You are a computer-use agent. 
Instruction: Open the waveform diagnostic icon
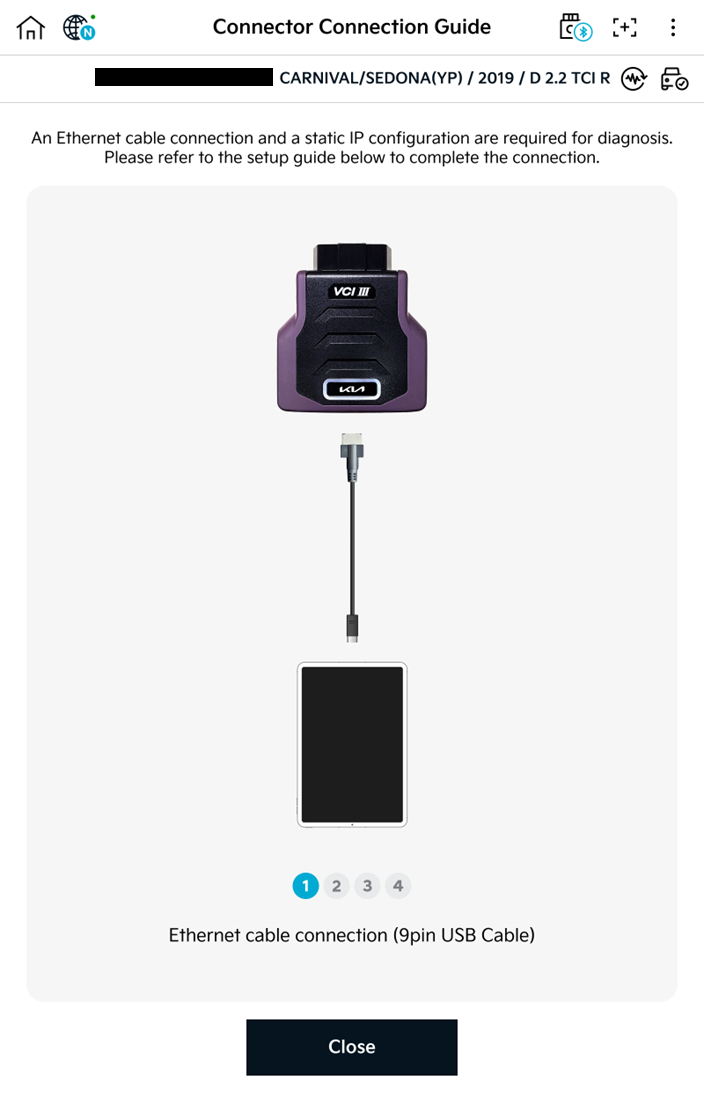634,79
